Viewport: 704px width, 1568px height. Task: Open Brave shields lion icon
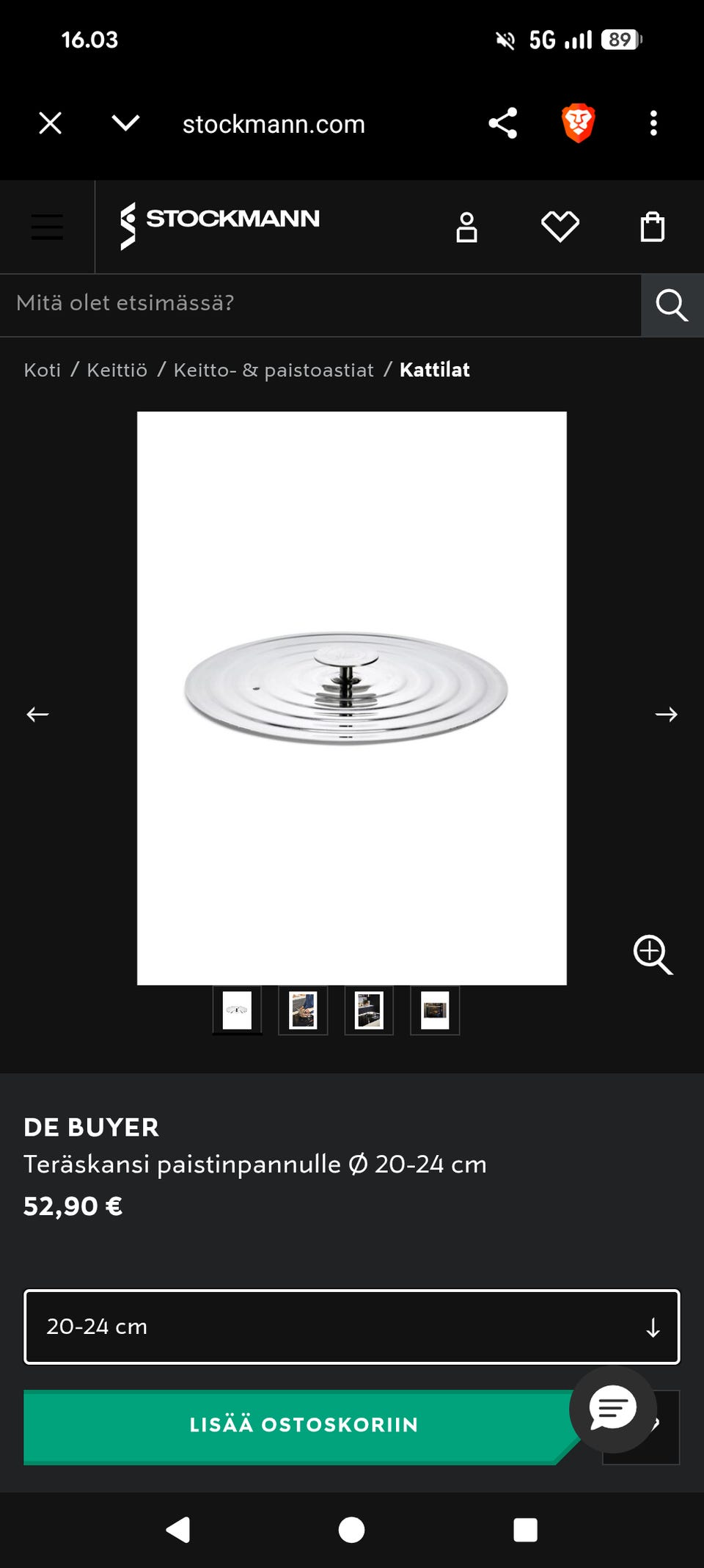[578, 123]
